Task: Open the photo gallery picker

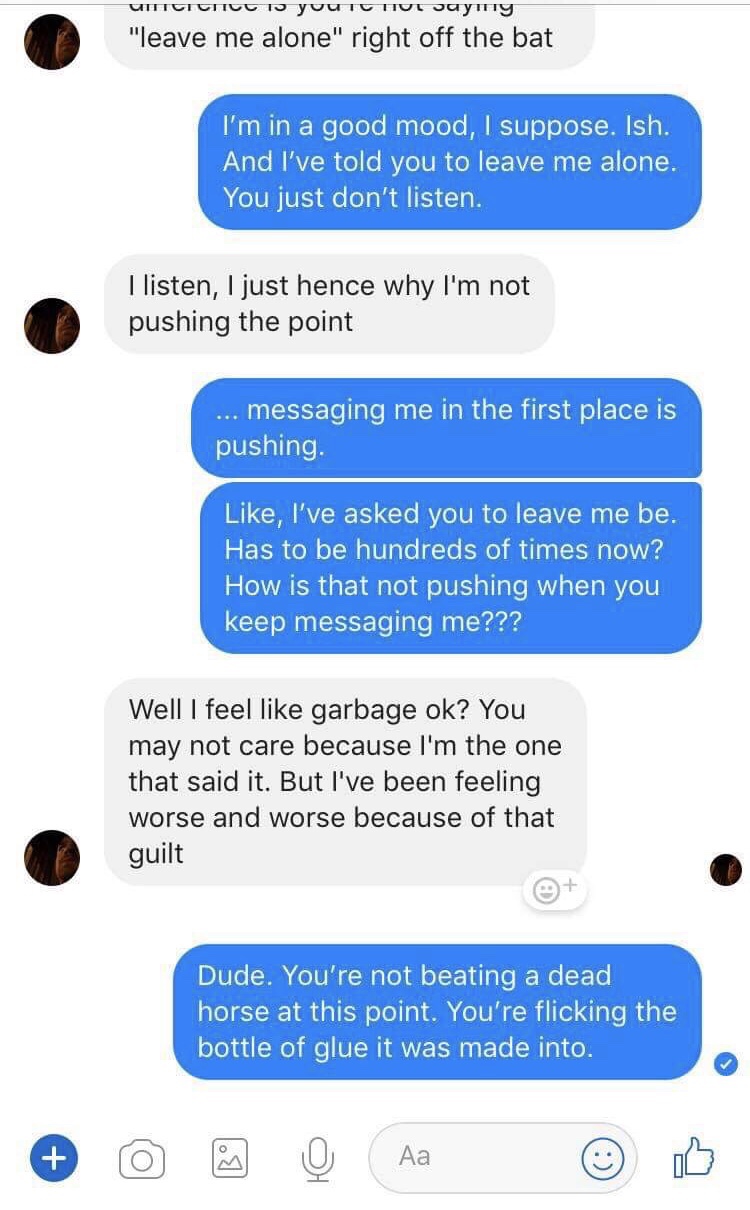Action: pos(229,1159)
